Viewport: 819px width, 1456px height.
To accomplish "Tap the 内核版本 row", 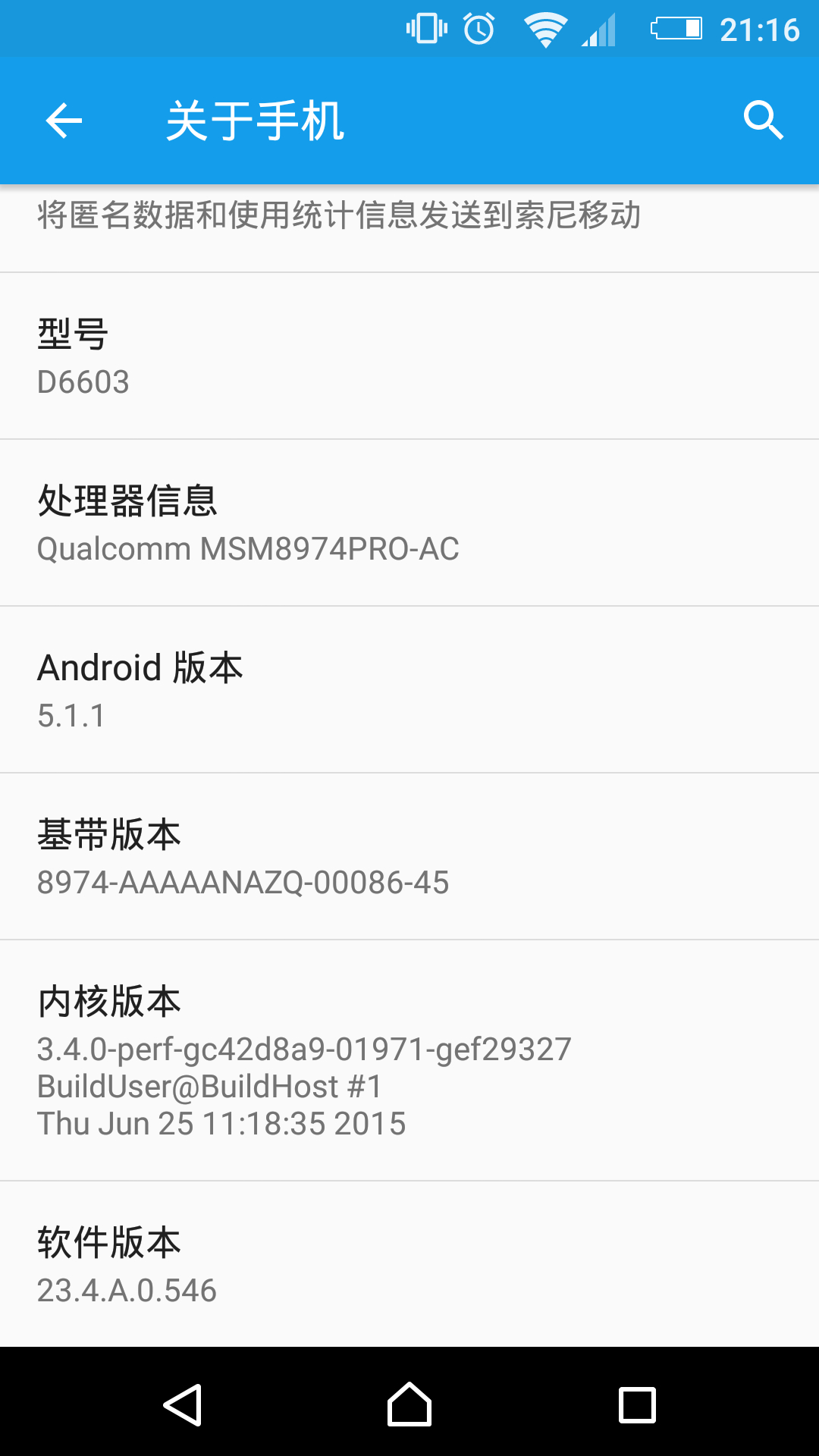I will pyautogui.click(x=409, y=1060).
